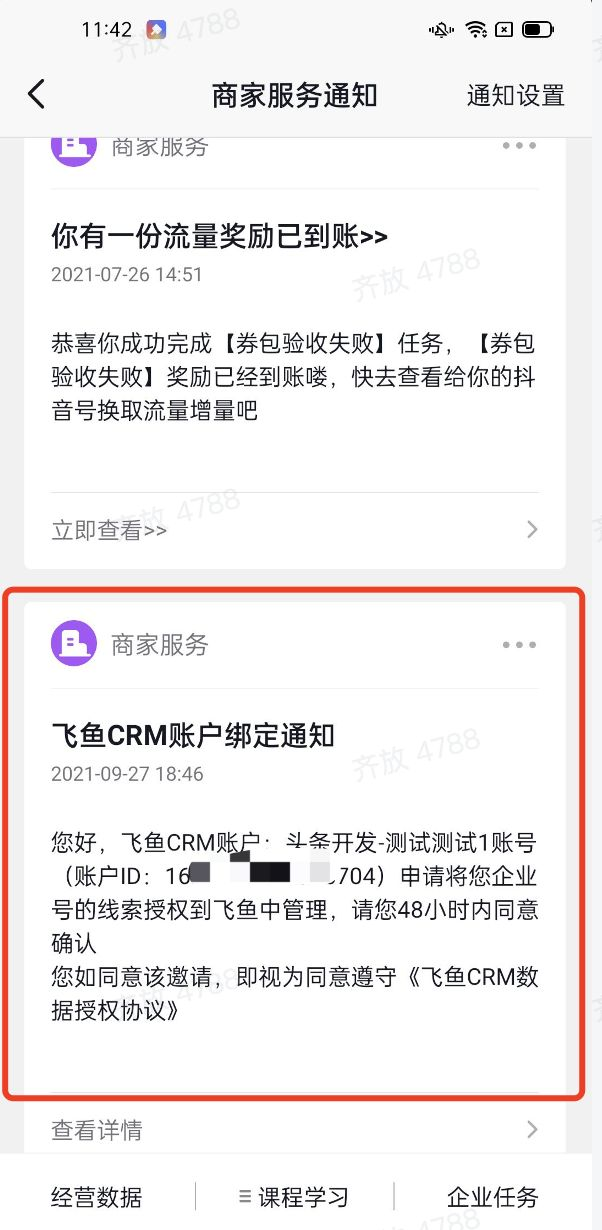Open the 飞鱼CRM账户绑定通知 card
This screenshot has width=602, height=1230.
pyautogui.click(x=193, y=736)
